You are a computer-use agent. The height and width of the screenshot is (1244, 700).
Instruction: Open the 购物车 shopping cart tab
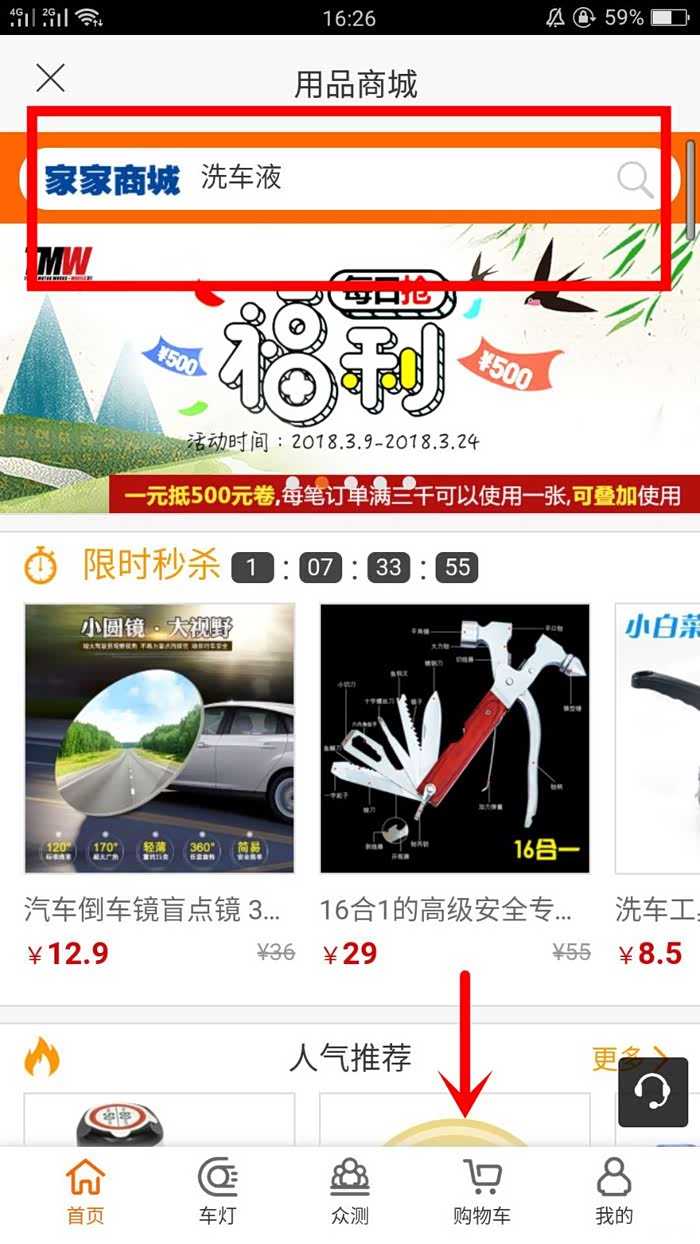pos(482,1193)
